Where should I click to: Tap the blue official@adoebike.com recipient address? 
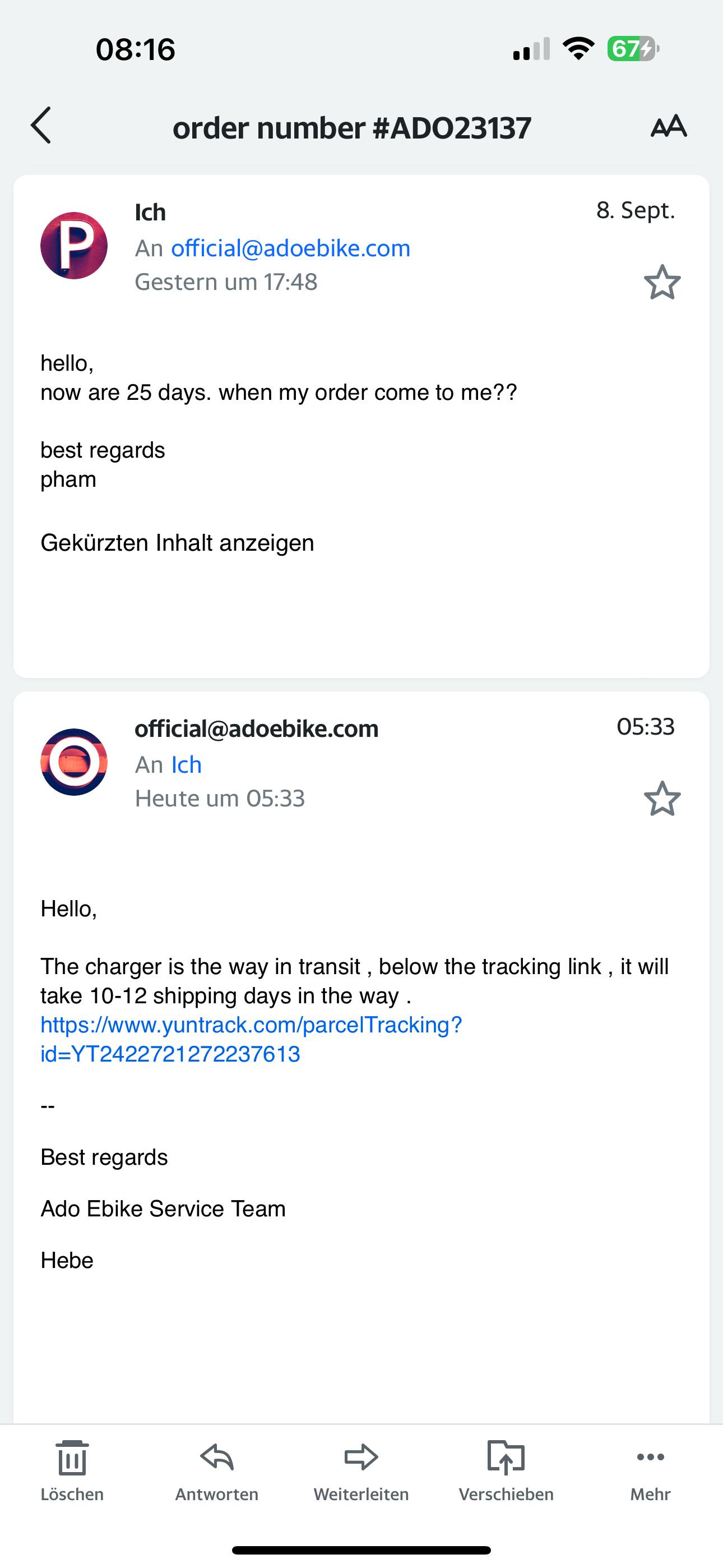point(290,248)
